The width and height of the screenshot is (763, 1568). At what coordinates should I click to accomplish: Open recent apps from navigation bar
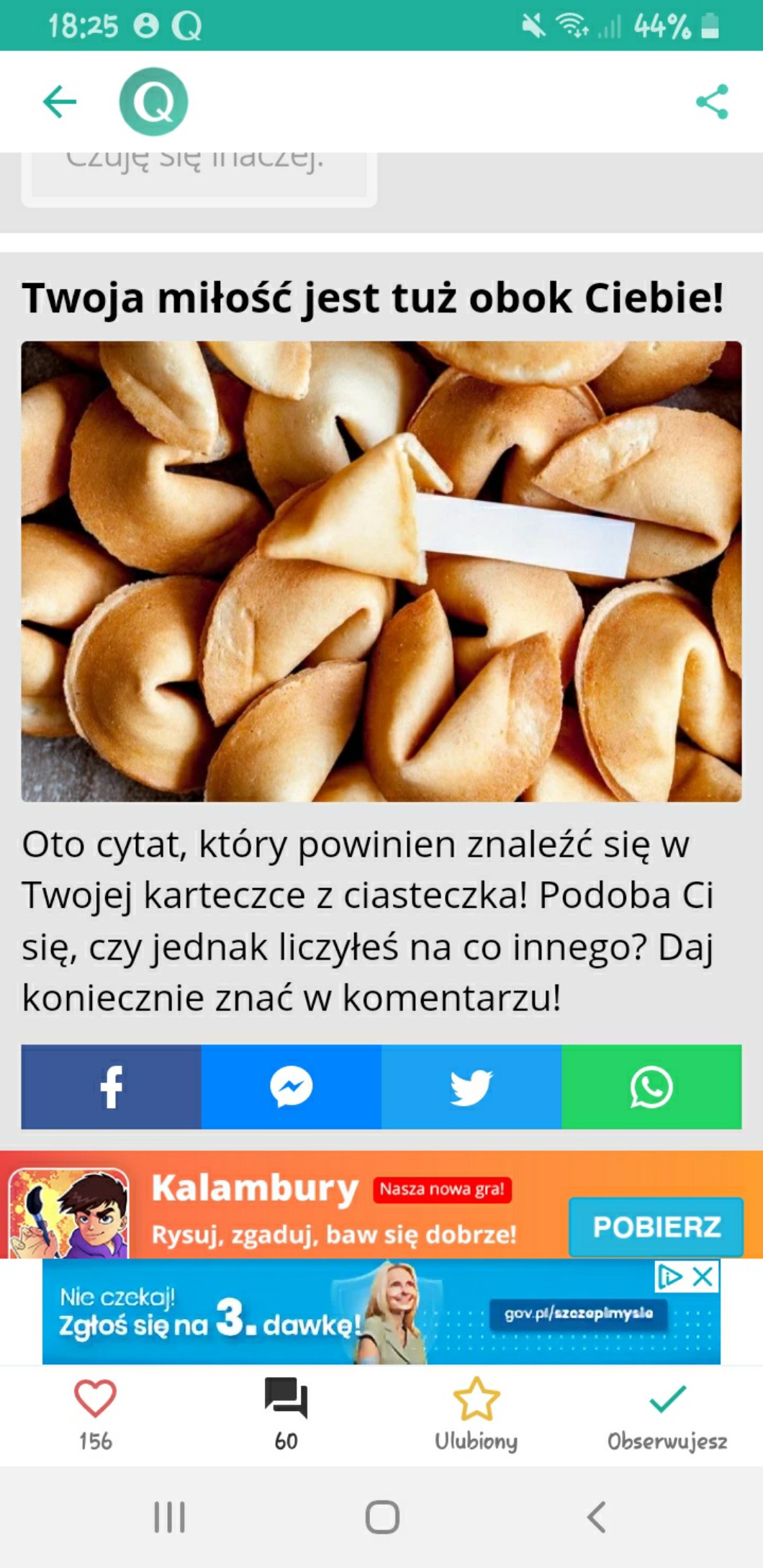tap(170, 1517)
